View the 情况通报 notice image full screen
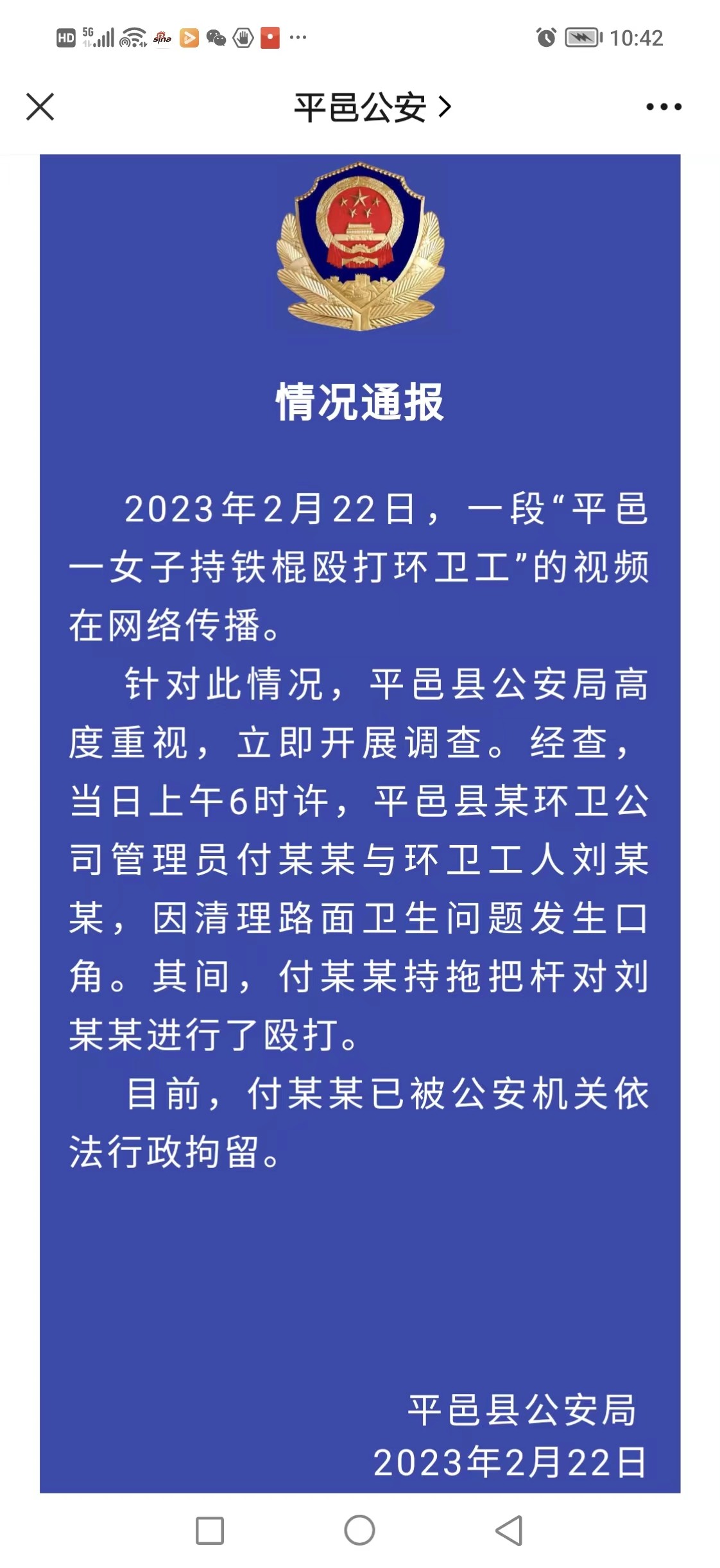The image size is (720, 1568). [x=359, y=822]
